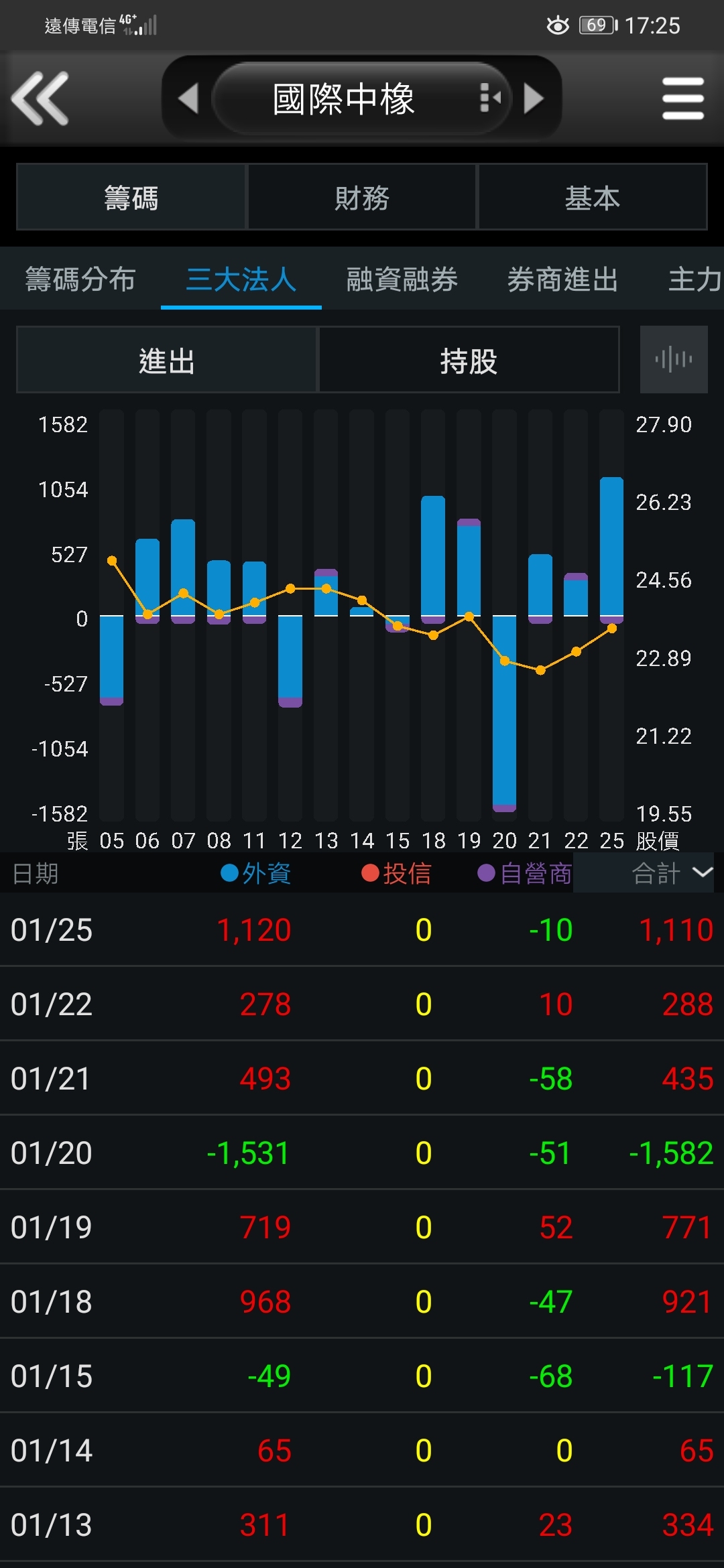Switch to the previous stock
Image resolution: width=724 pixels, height=1568 pixels.
tap(189, 99)
